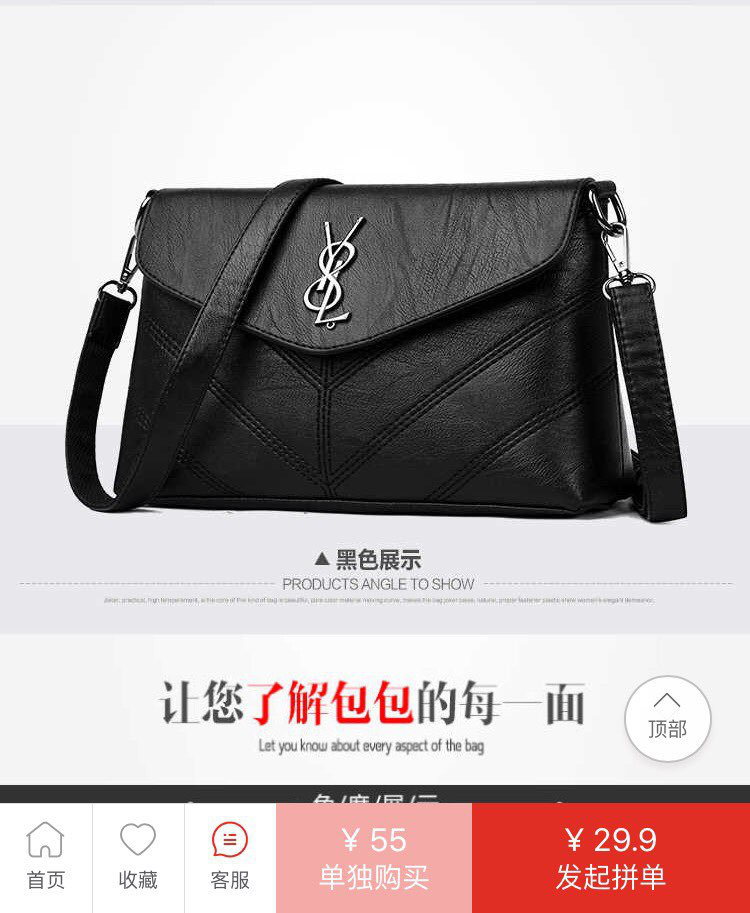Buy alone for ¥55 (单独购买)
The image size is (750, 913).
point(374,858)
